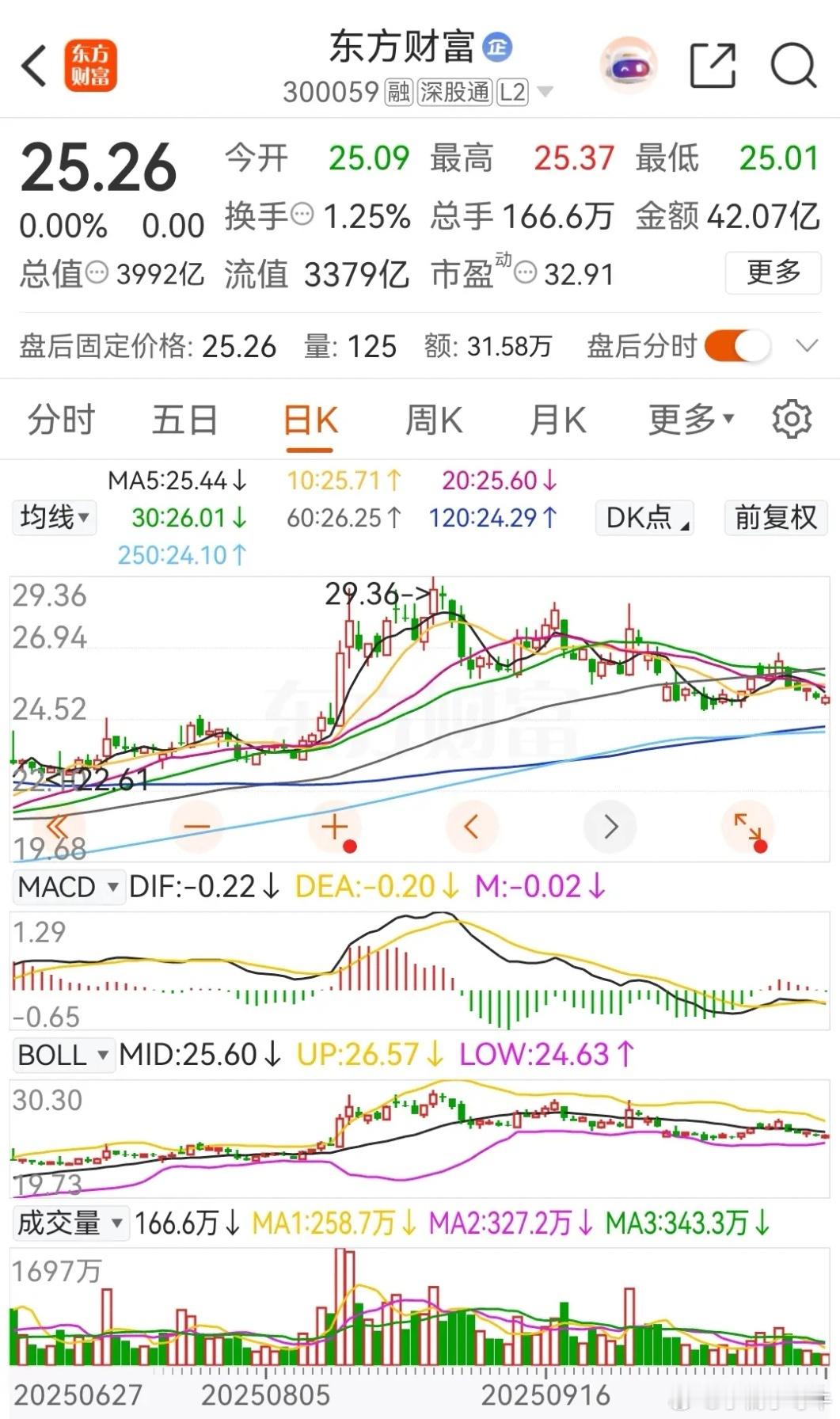Open the 均线 indicator dropdown
The height and width of the screenshot is (1419, 840).
[54, 518]
